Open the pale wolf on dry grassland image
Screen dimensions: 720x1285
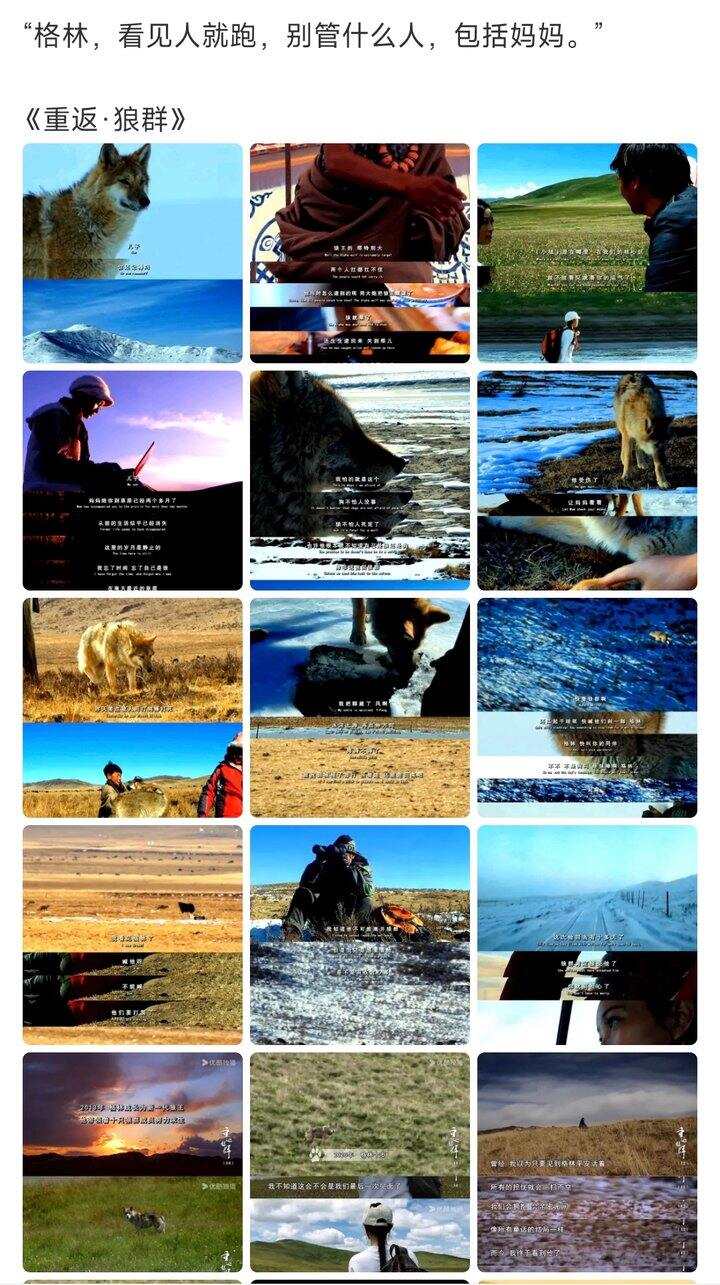132,707
